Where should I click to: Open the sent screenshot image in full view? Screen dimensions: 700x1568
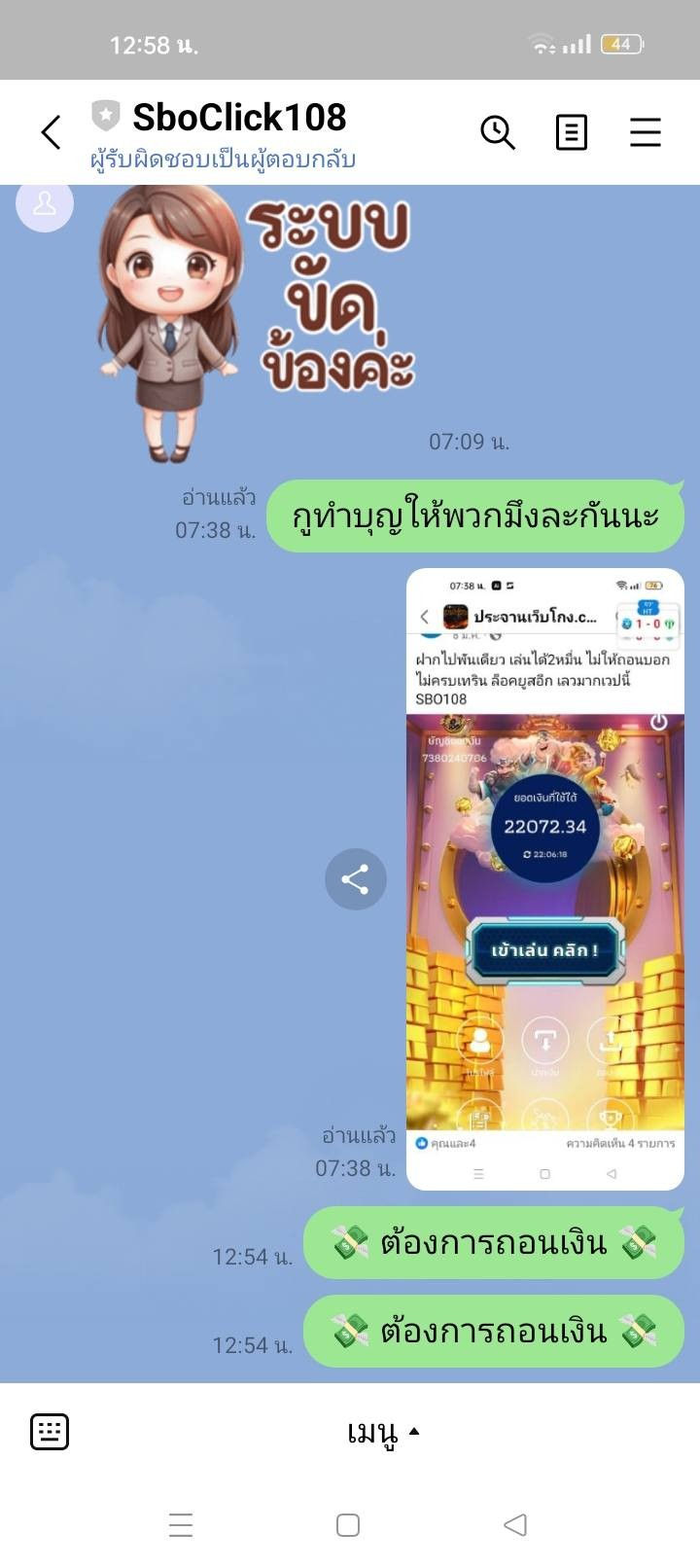point(544,878)
